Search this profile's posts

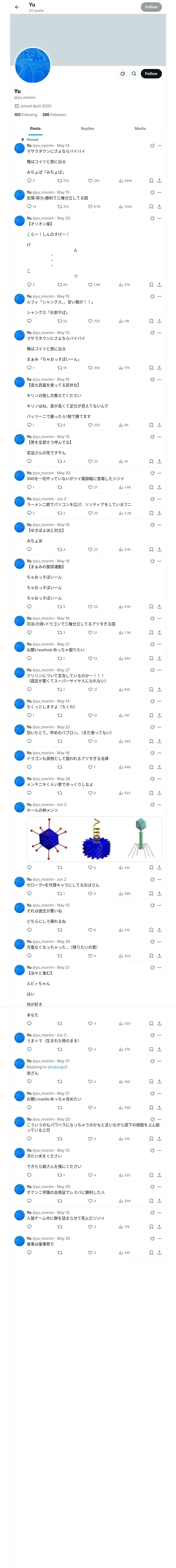[134, 74]
